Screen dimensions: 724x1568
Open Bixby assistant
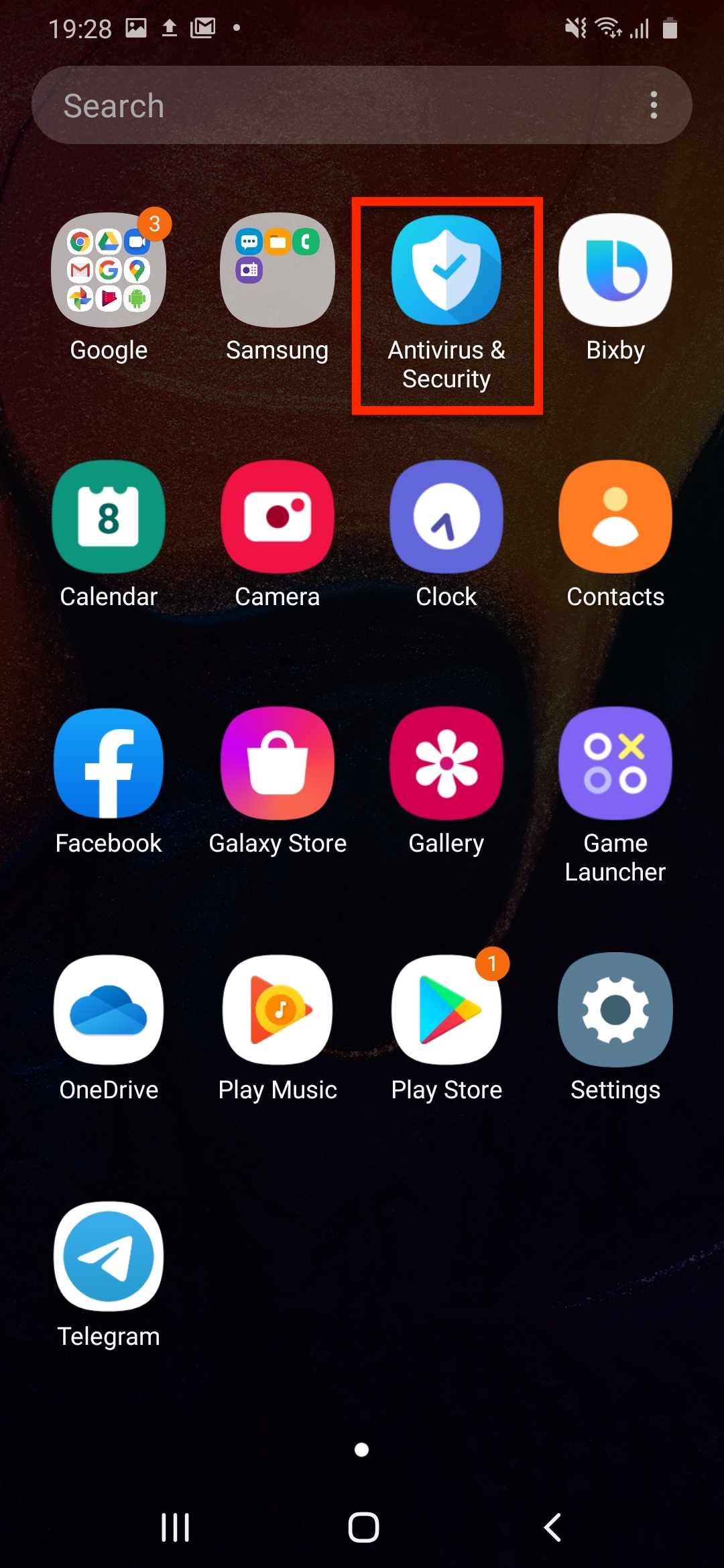pos(615,269)
